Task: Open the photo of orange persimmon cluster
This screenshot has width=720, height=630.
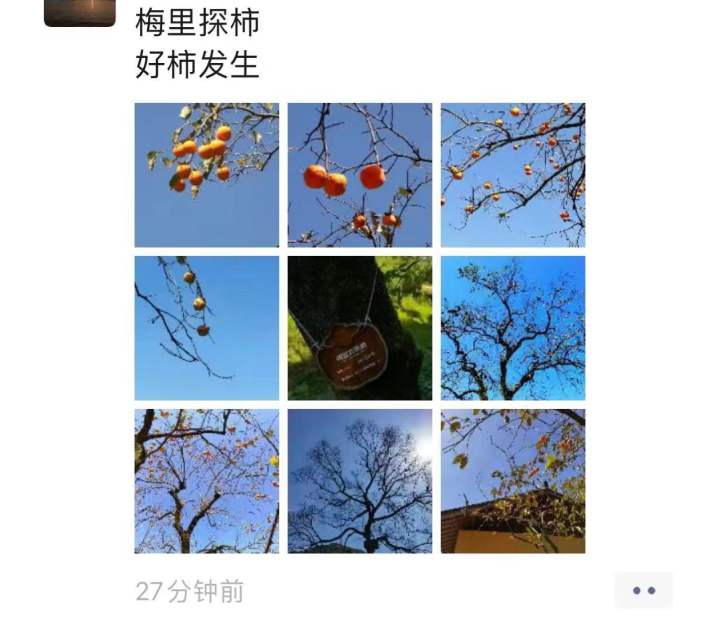Action: (207, 175)
